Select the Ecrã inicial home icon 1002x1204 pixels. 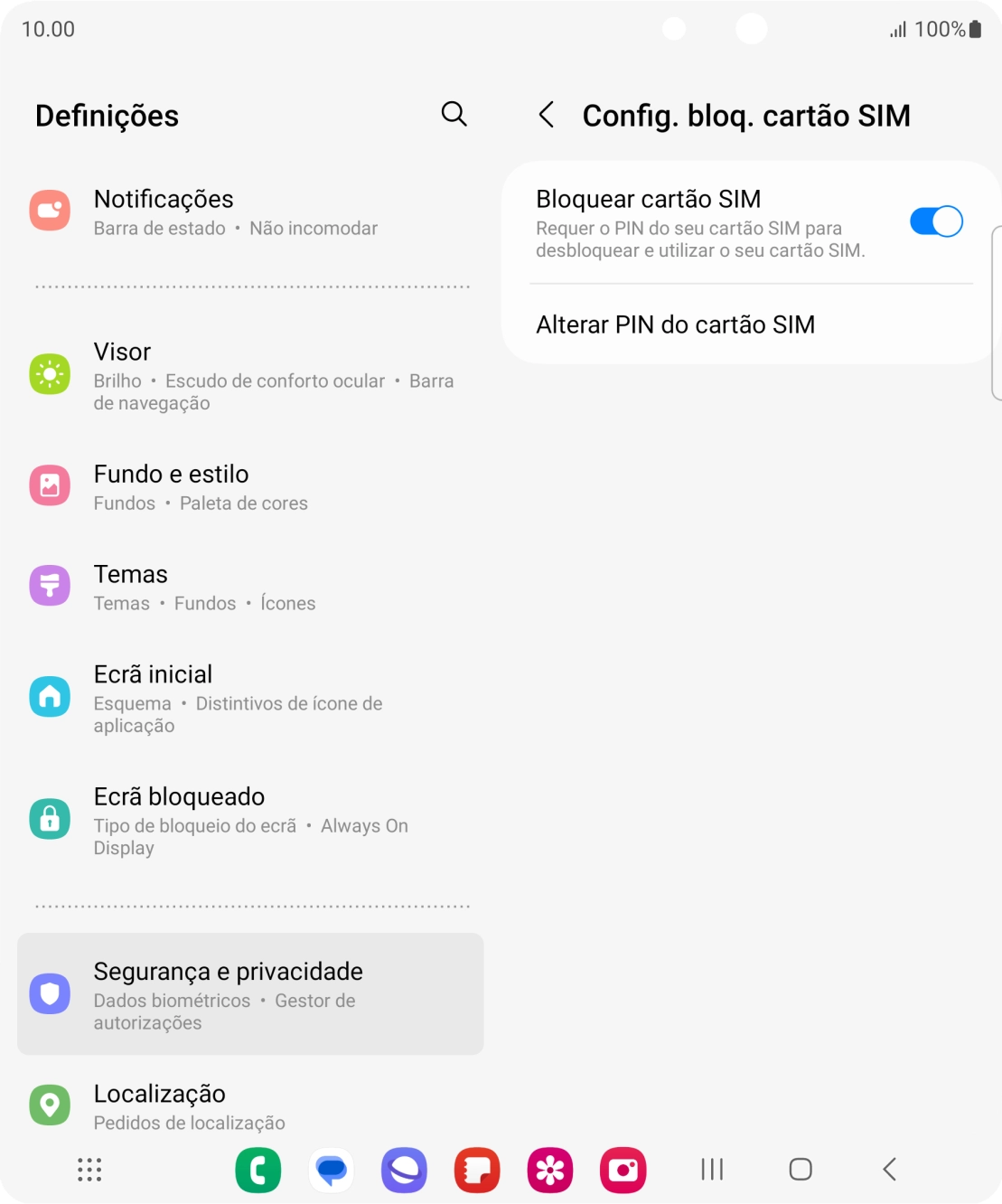point(50,696)
